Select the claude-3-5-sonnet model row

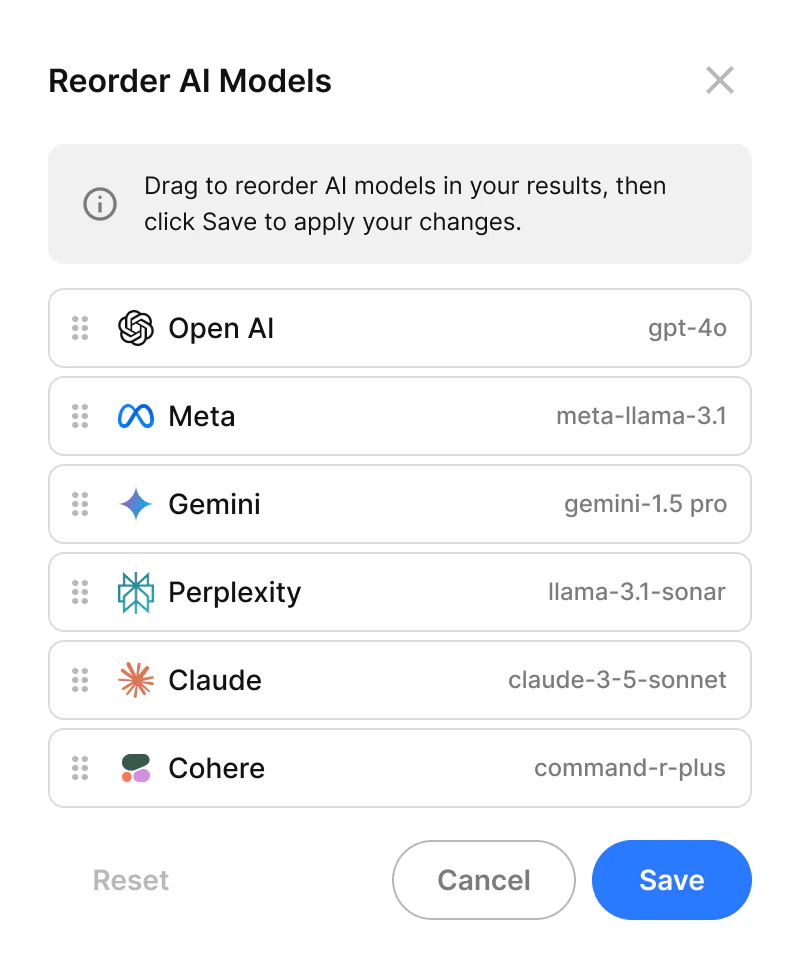pos(400,680)
